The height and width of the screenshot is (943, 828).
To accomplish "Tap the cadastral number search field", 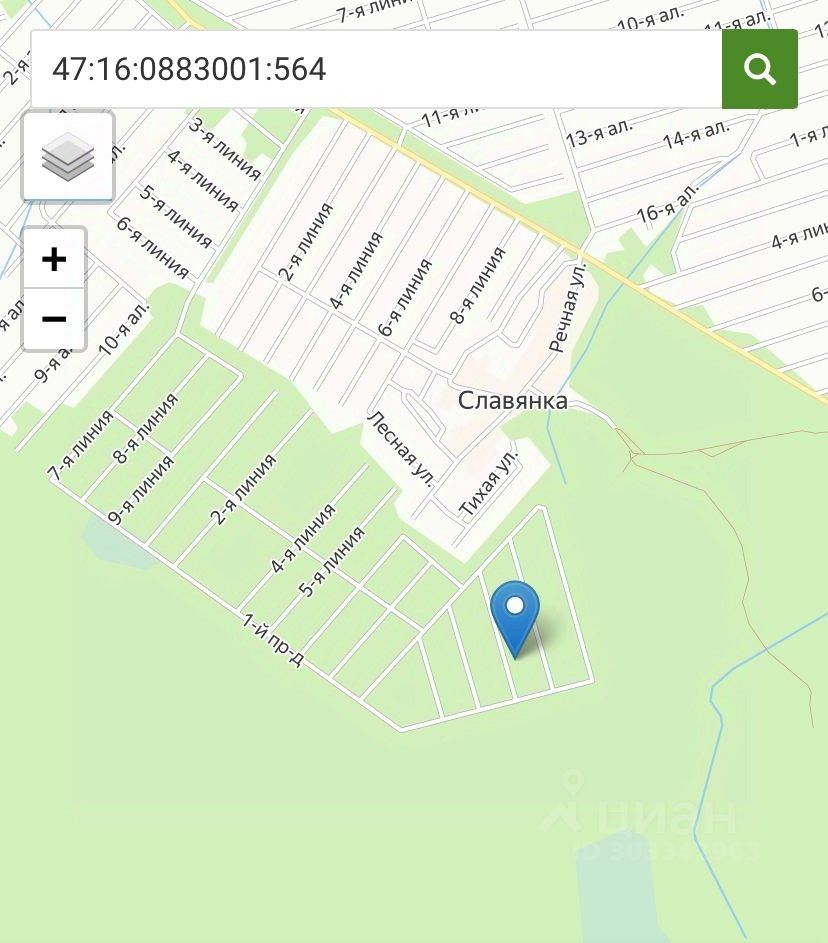I will [375, 69].
